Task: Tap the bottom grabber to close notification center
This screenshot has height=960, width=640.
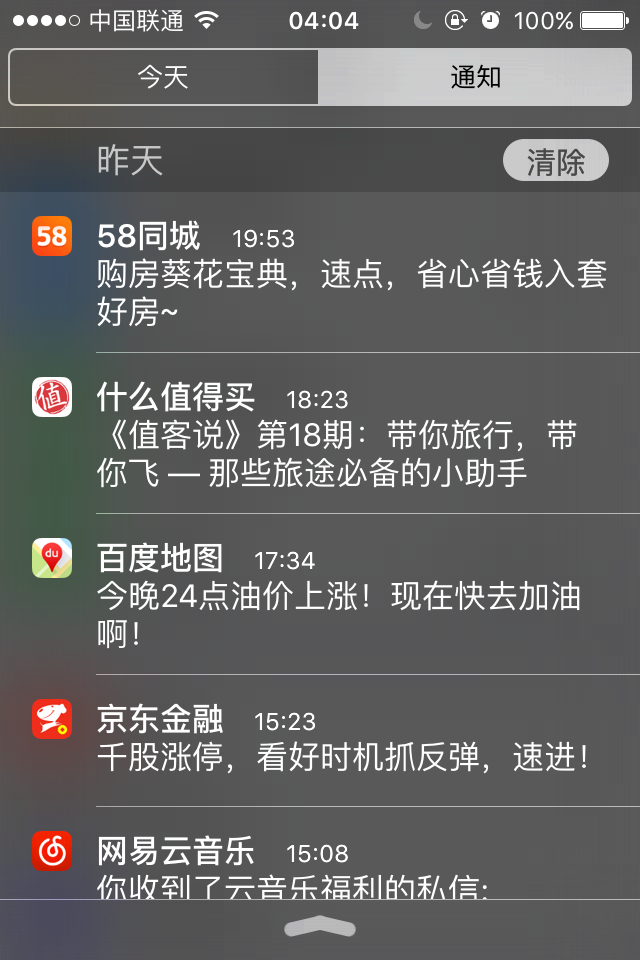Action: tap(320, 928)
